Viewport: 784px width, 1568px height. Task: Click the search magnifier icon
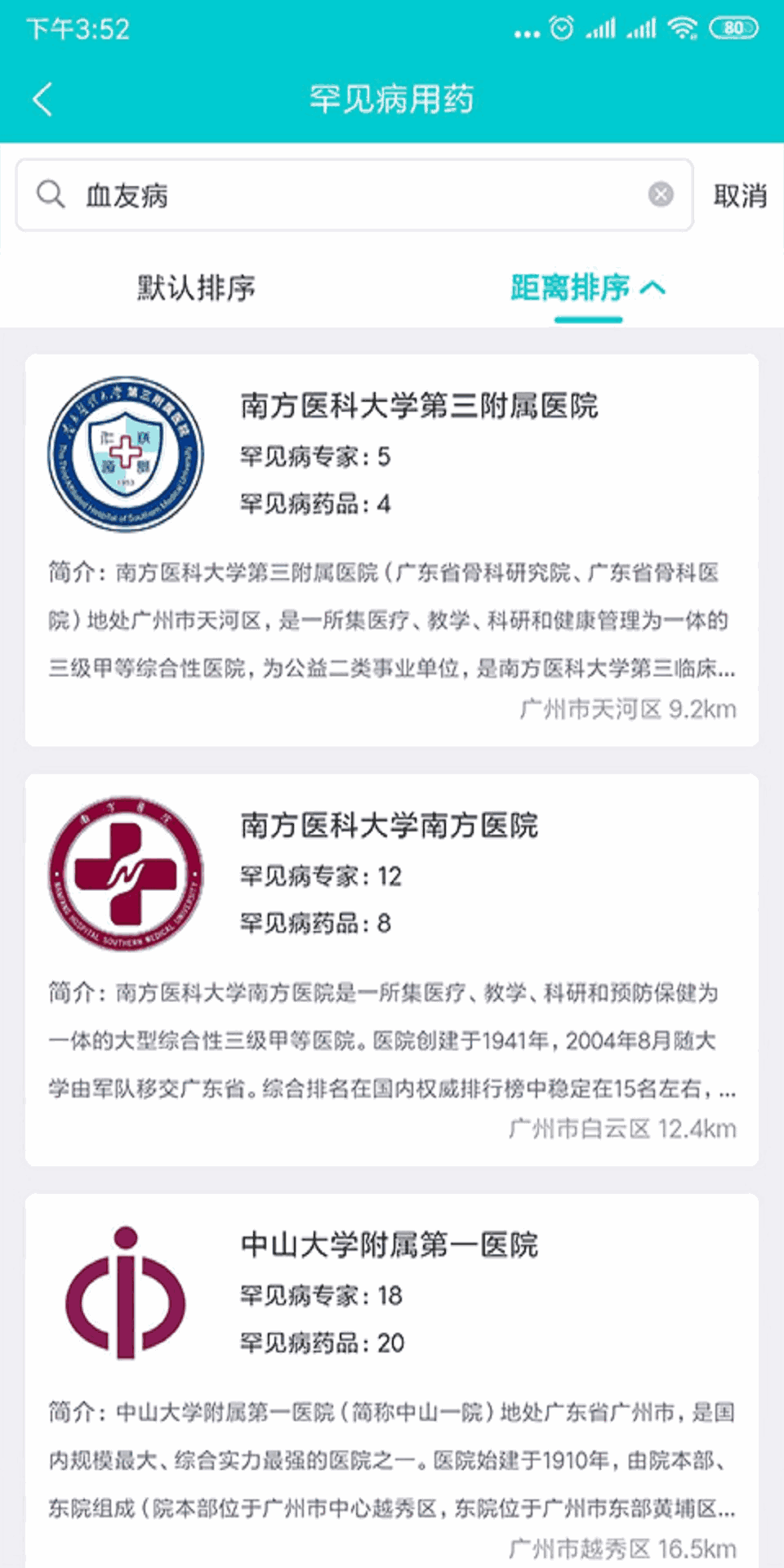point(51,193)
